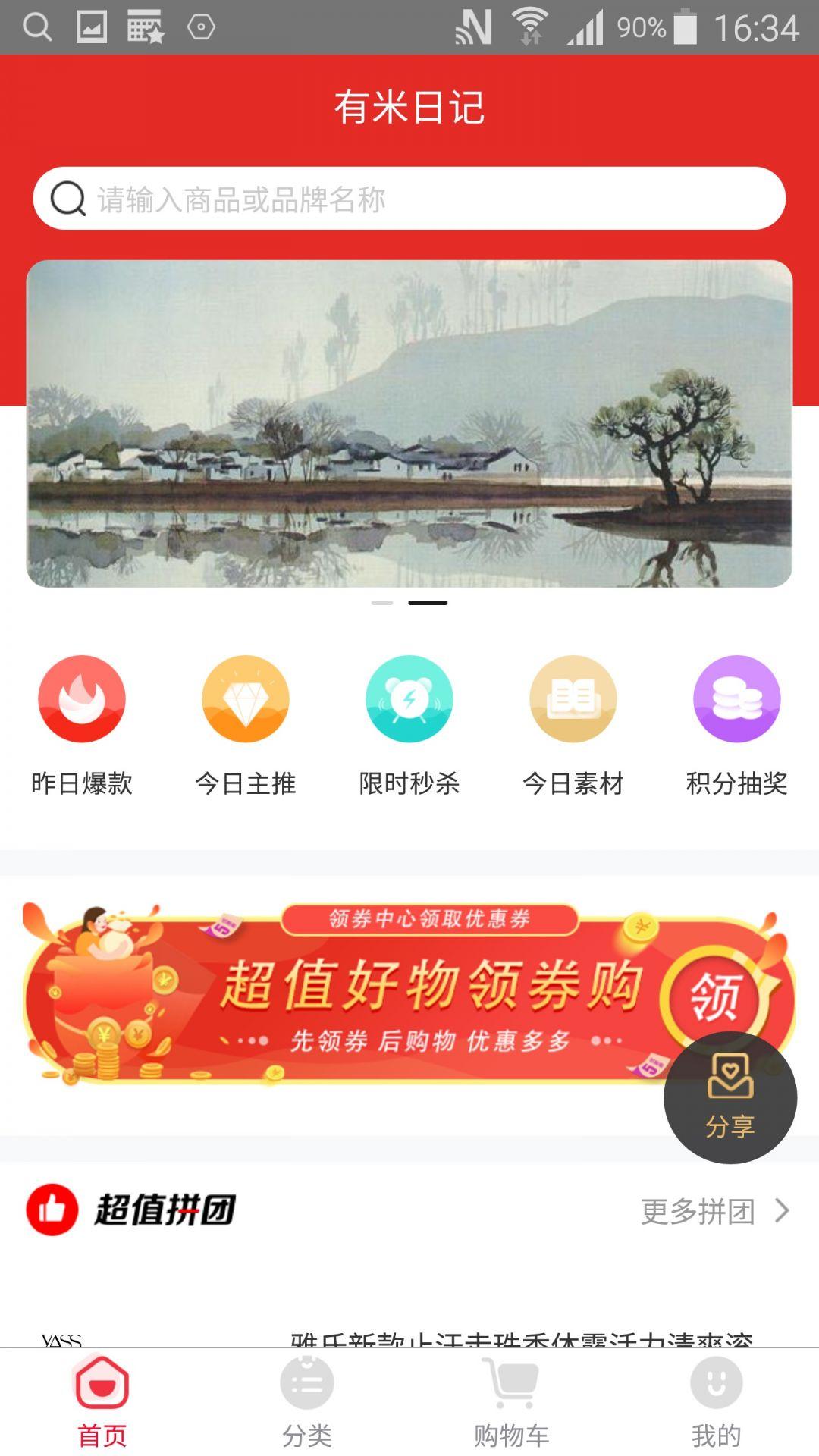Select the 首页 home tab
The width and height of the screenshot is (819, 1456).
pos(102,1401)
